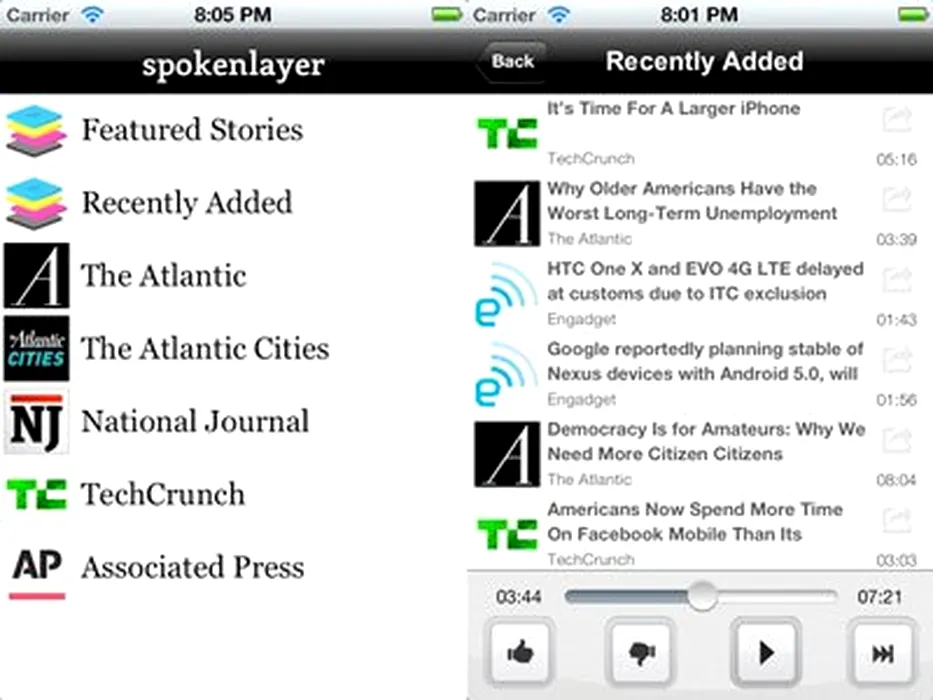Play the Google Nexus devices story
933x700 pixels.
pyautogui.click(x=704, y=361)
